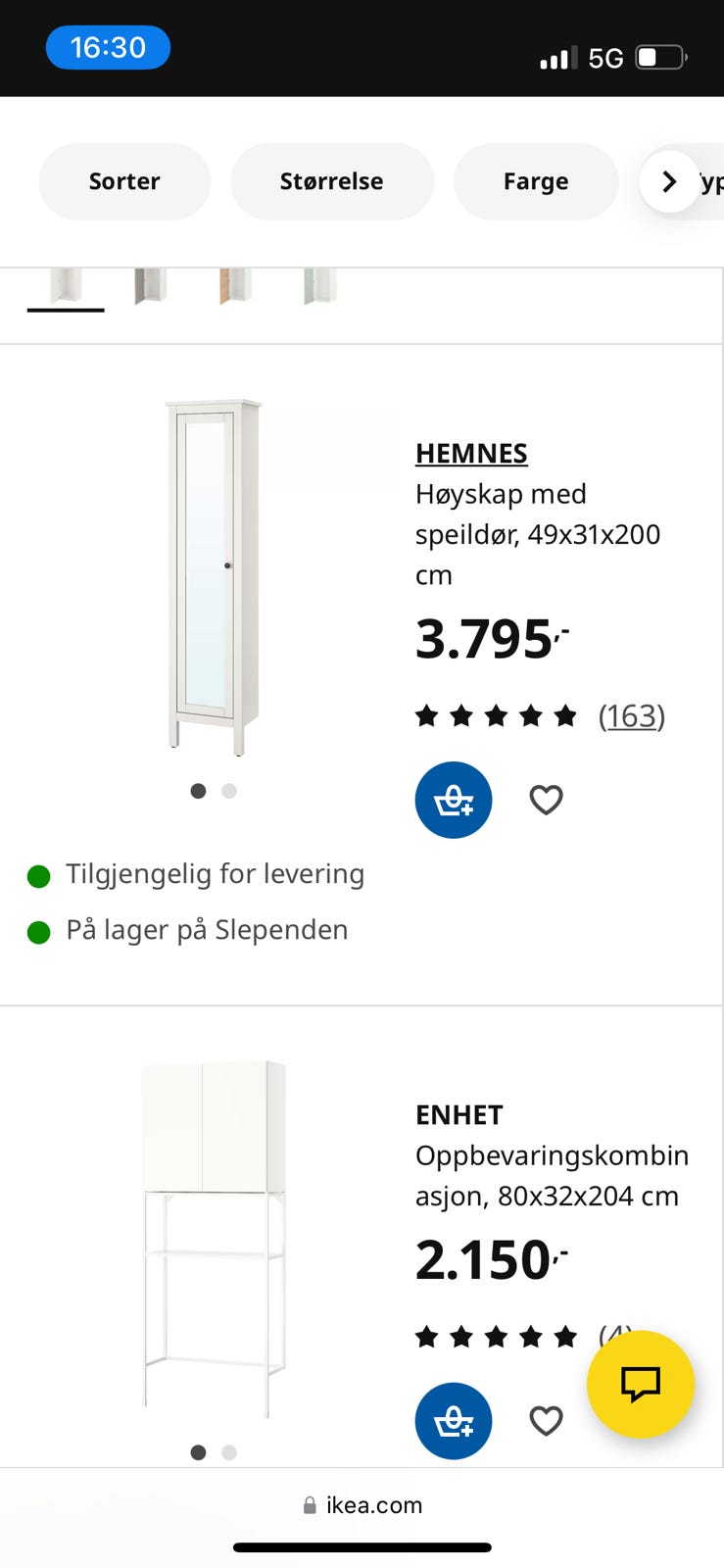Image resolution: width=724 pixels, height=1568 pixels.
Task: Select the white color variant swatch
Action: coord(64,284)
